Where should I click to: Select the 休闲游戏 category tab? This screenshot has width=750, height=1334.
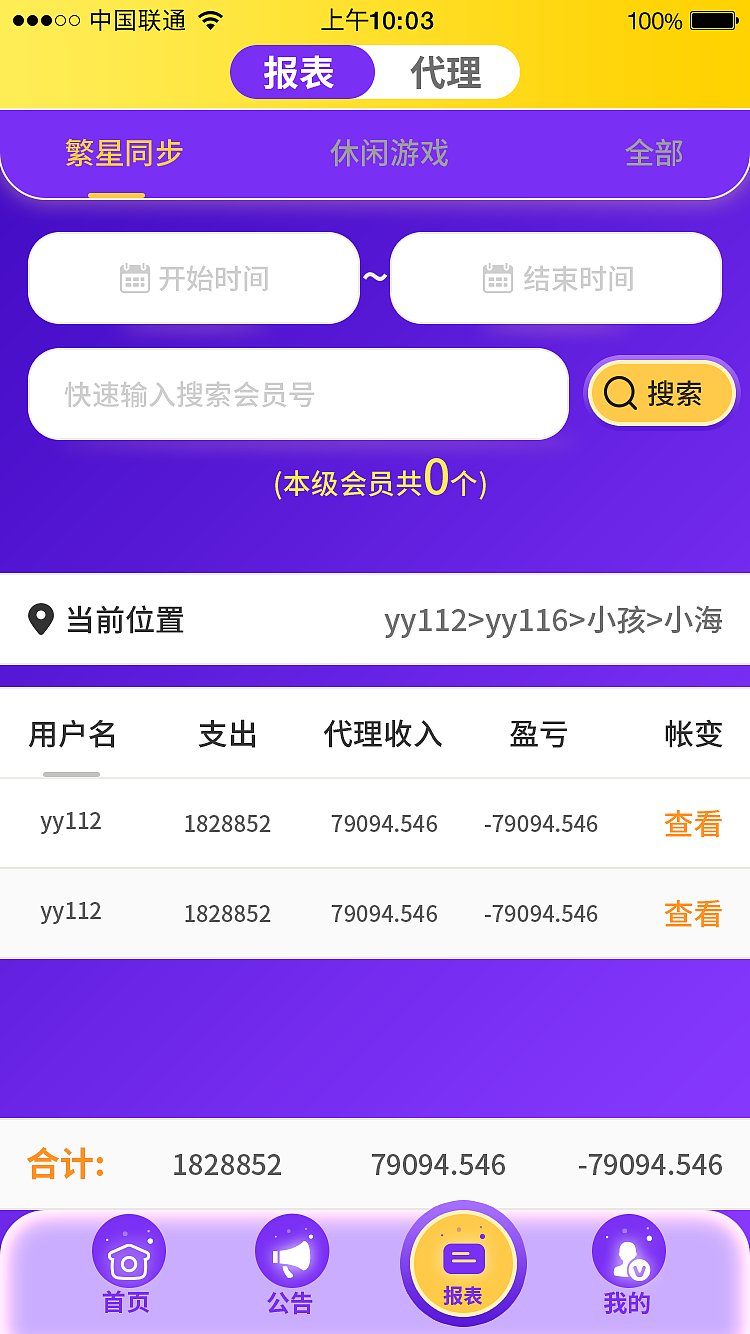(388, 154)
